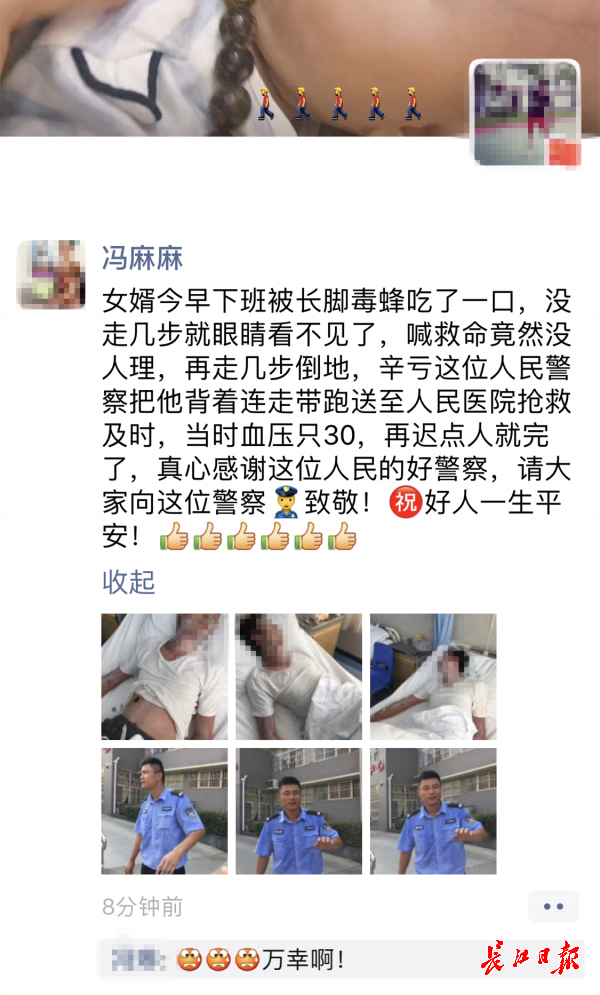Open the like and comment menu button
Screen dimensions: 600x995
pos(553,906)
